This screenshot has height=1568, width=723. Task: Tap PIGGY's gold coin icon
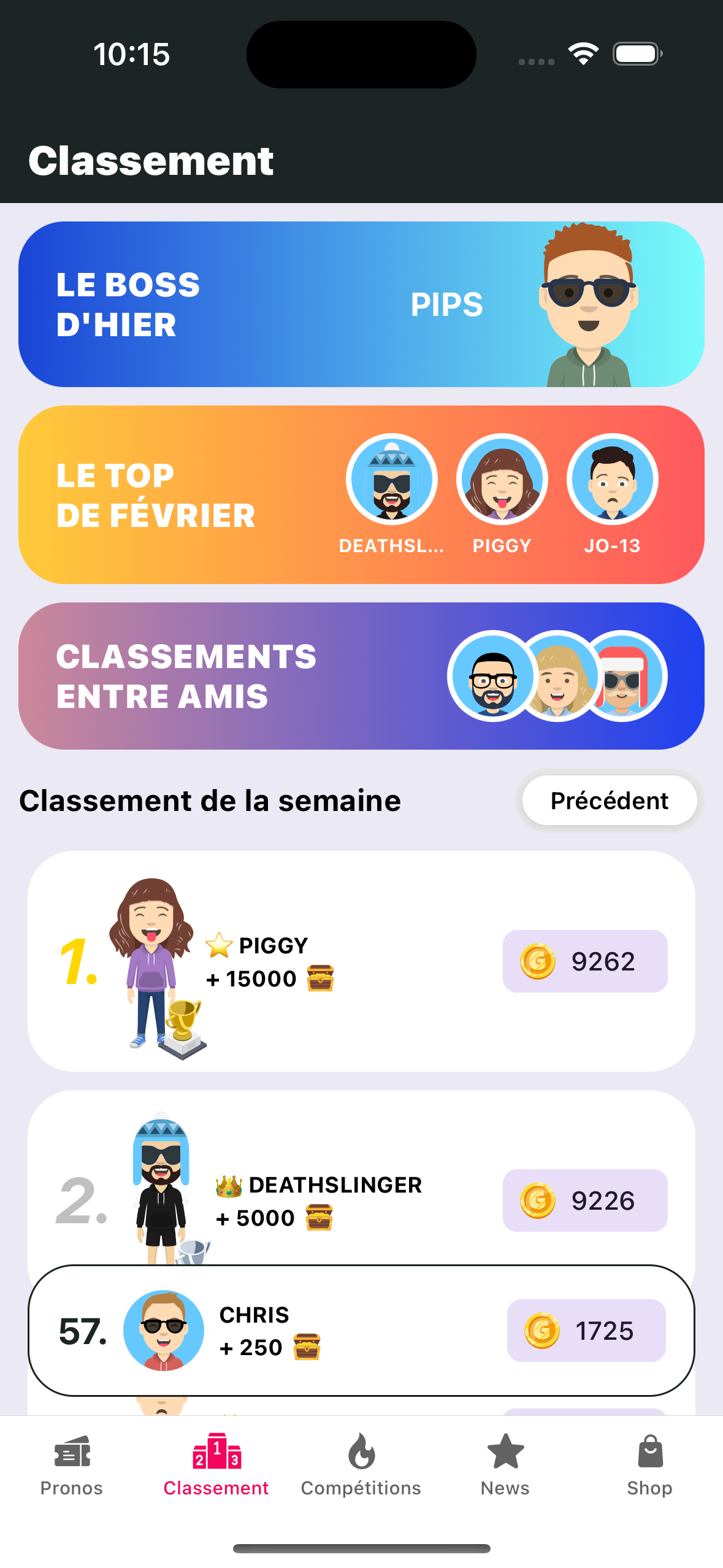pyautogui.click(x=536, y=961)
